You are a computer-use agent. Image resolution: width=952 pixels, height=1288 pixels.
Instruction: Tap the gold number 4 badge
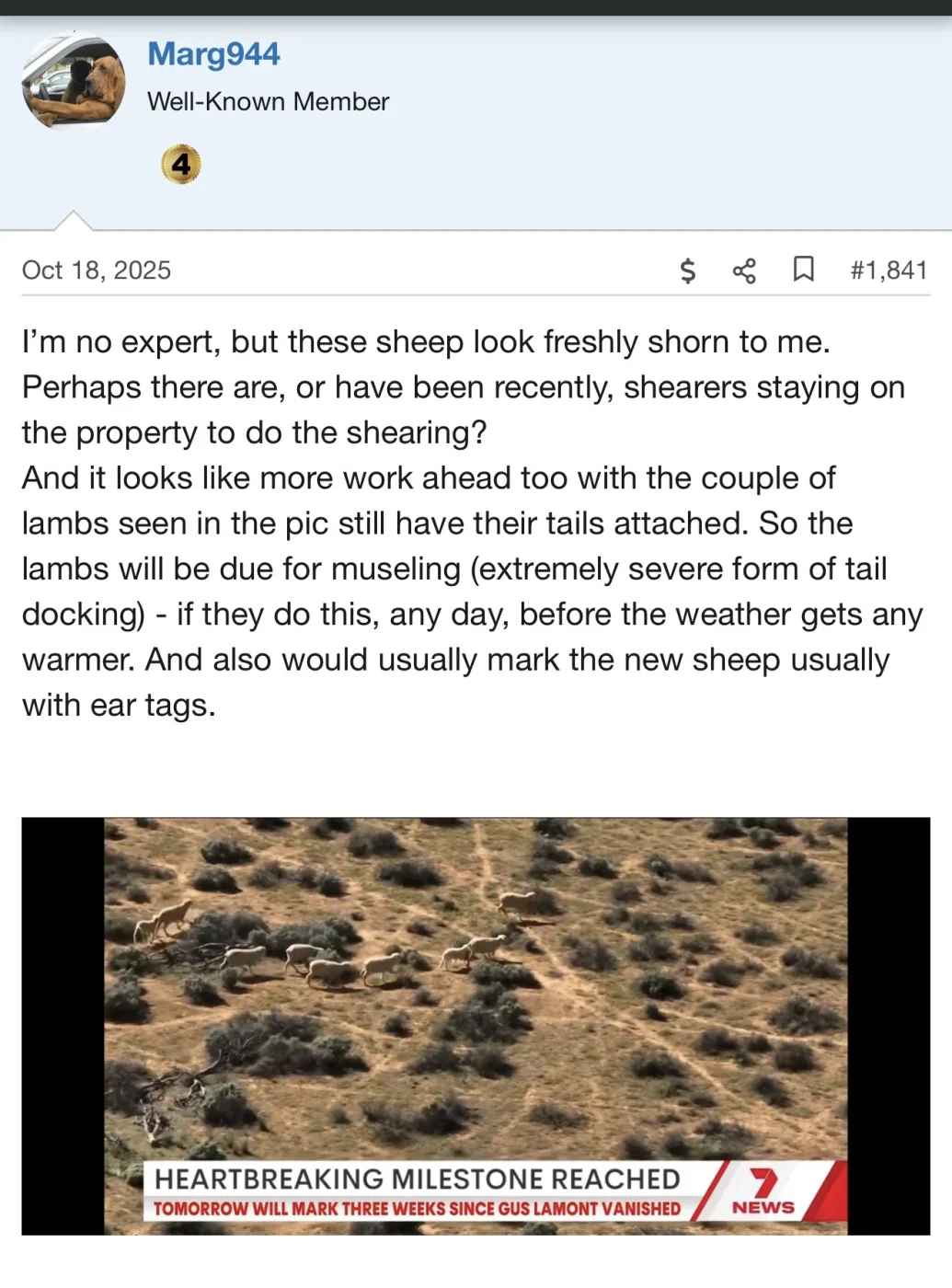click(x=181, y=165)
